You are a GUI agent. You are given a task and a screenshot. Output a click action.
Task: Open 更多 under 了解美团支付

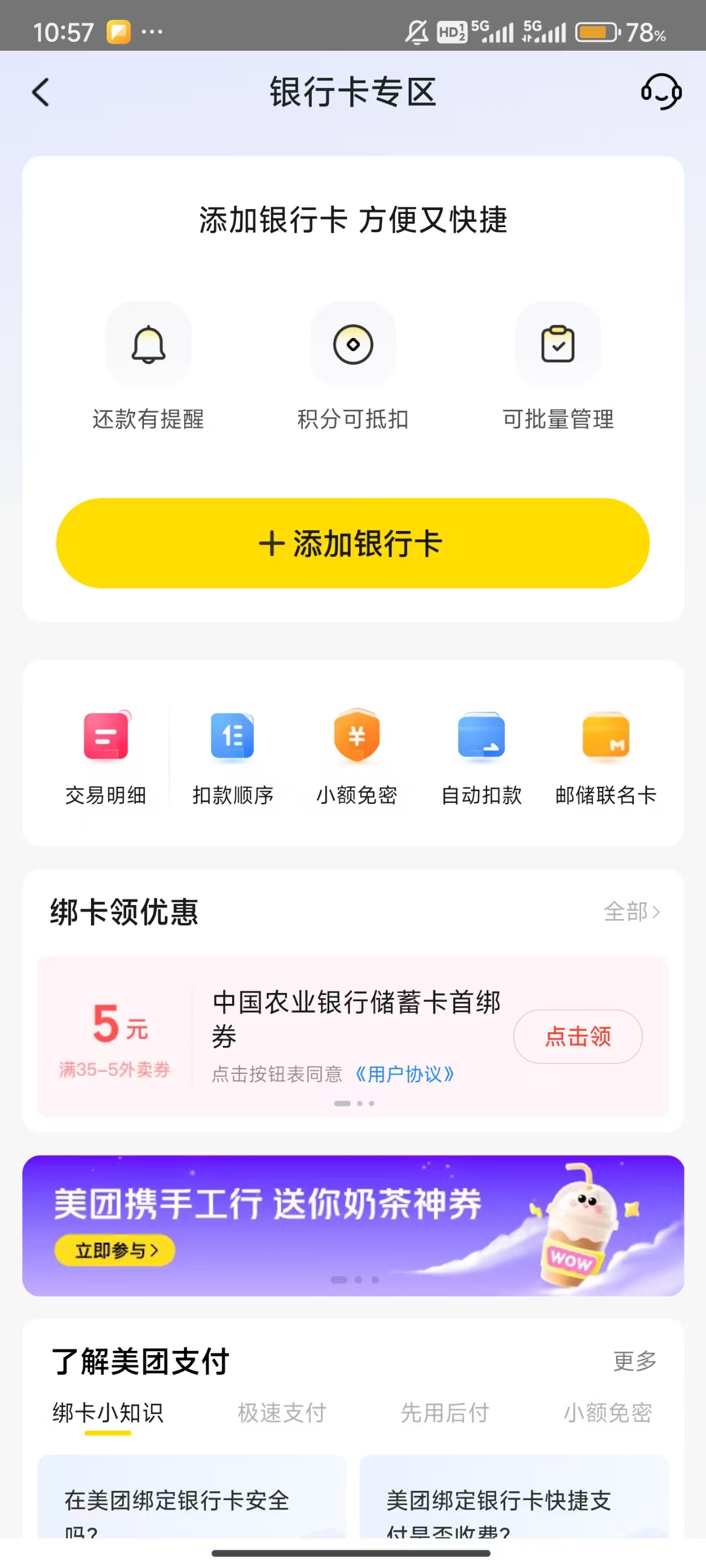coord(635,1361)
